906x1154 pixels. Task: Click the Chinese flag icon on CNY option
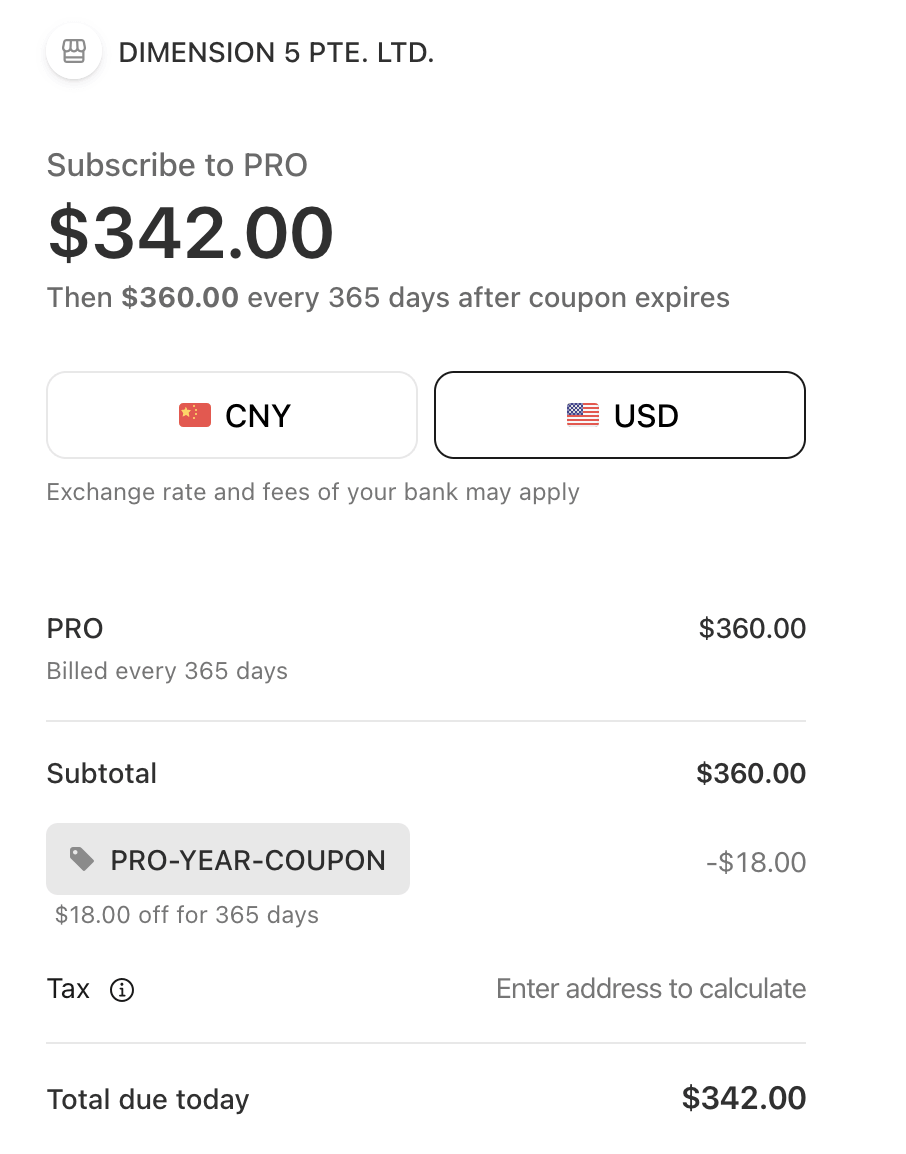pyautogui.click(x=194, y=414)
